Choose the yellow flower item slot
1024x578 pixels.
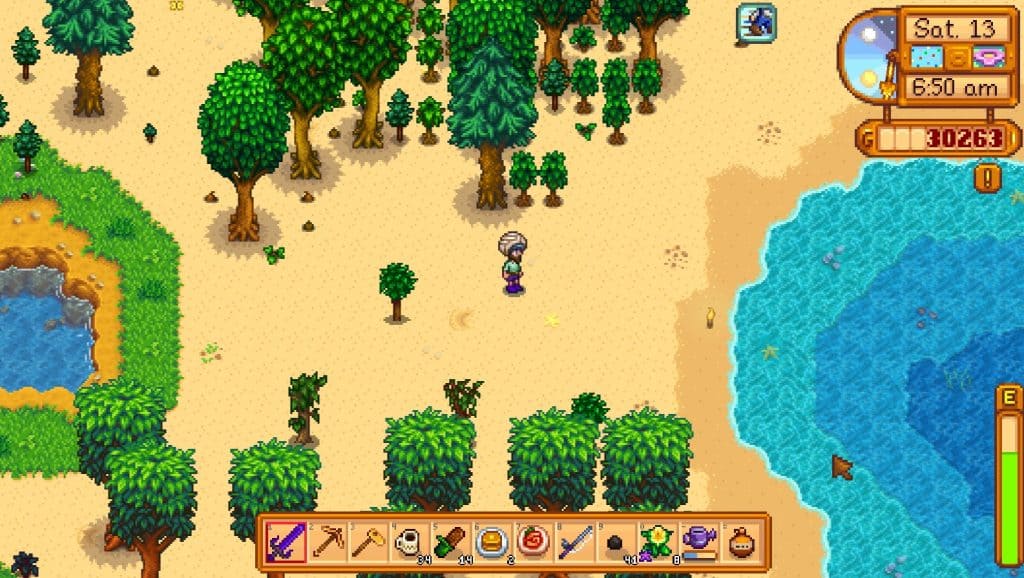tap(655, 542)
